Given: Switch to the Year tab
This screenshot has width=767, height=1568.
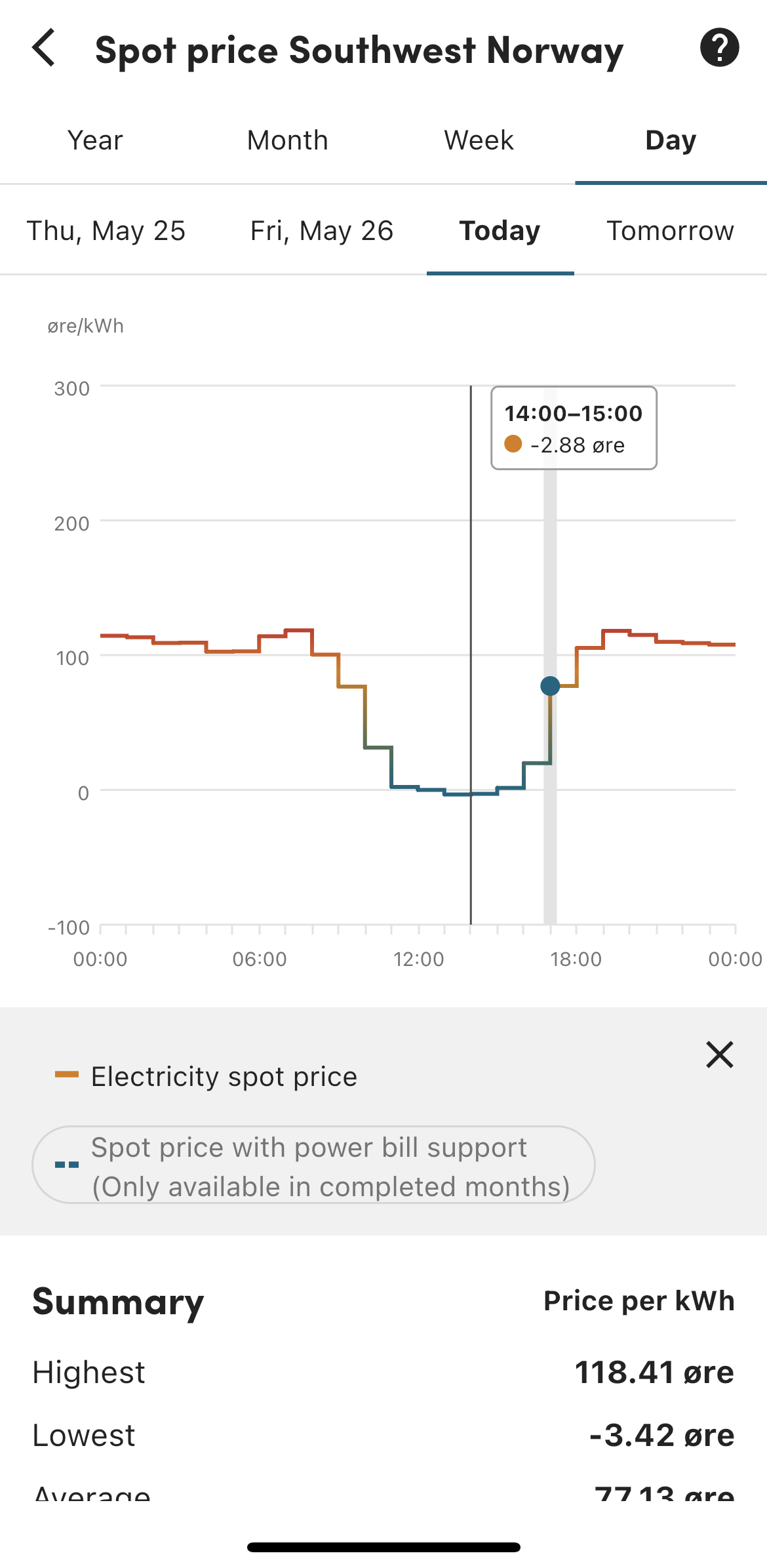Looking at the screenshot, I should [96, 140].
